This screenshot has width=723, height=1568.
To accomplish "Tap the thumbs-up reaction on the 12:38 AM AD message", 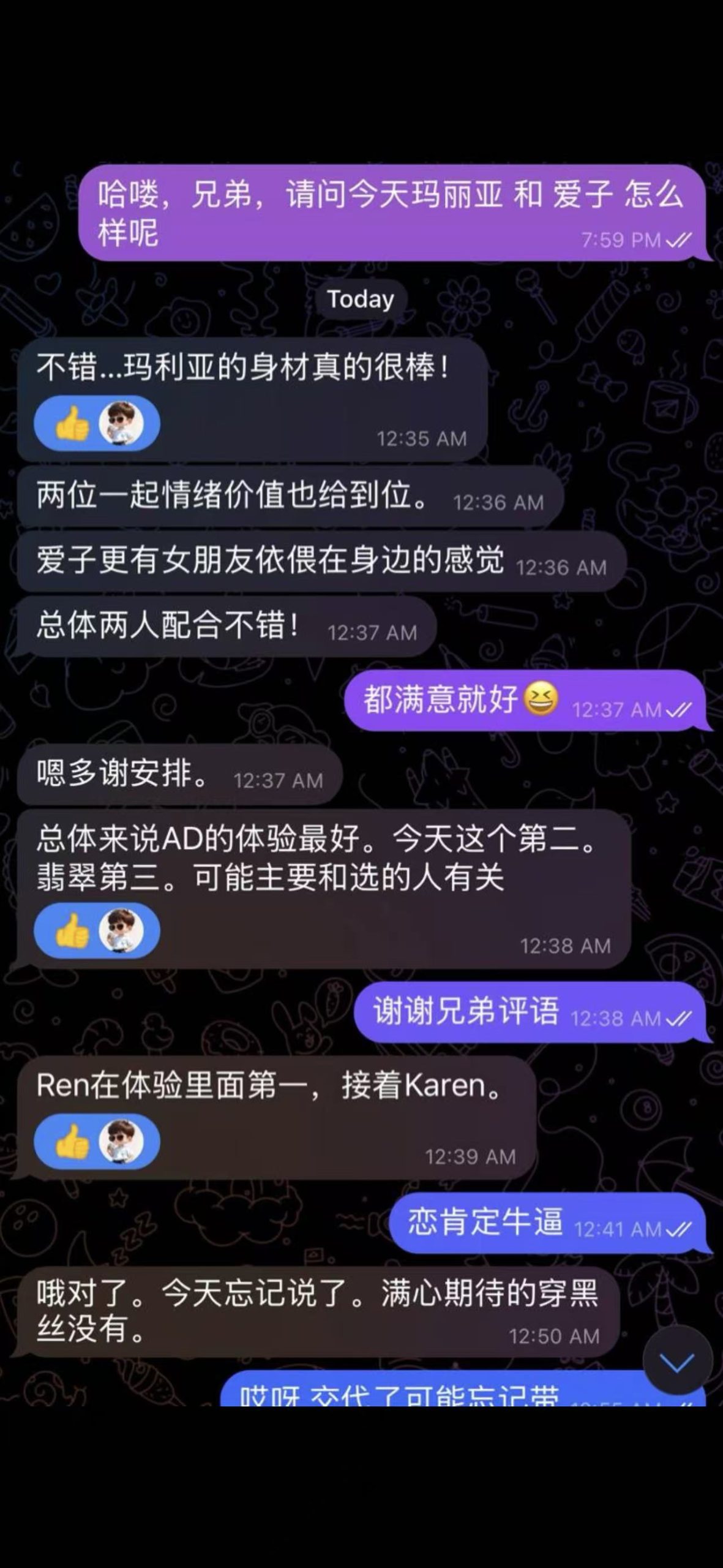I will [96, 930].
